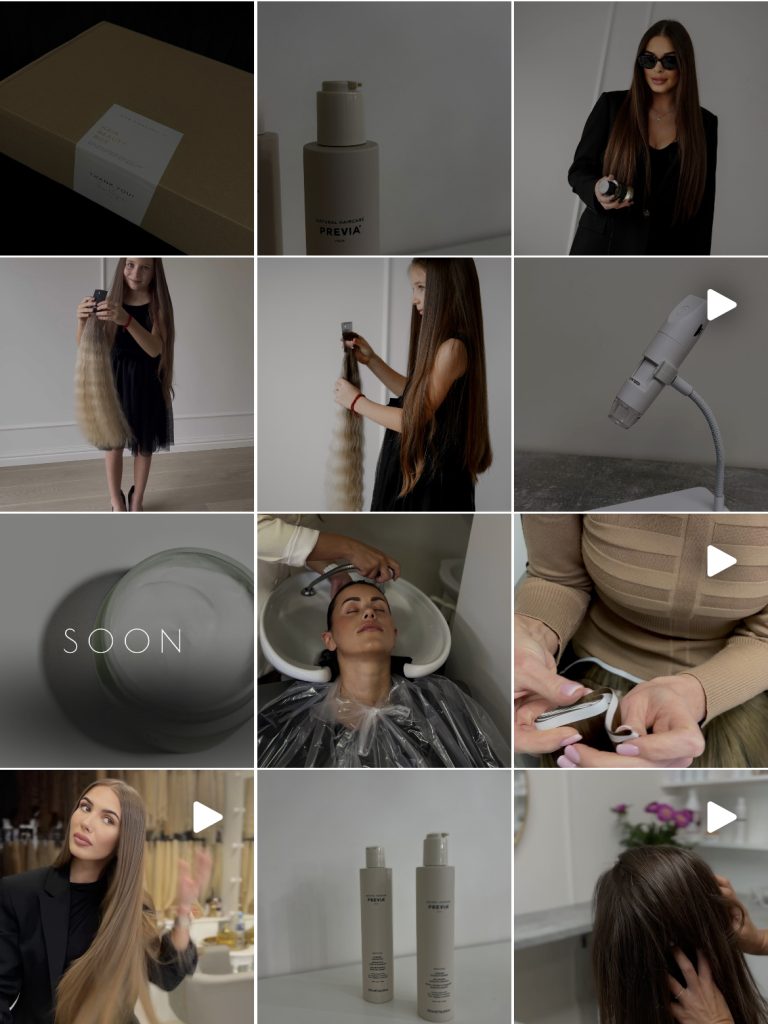Open the two Previa bottles post
The width and height of the screenshot is (768, 1024).
[384, 897]
